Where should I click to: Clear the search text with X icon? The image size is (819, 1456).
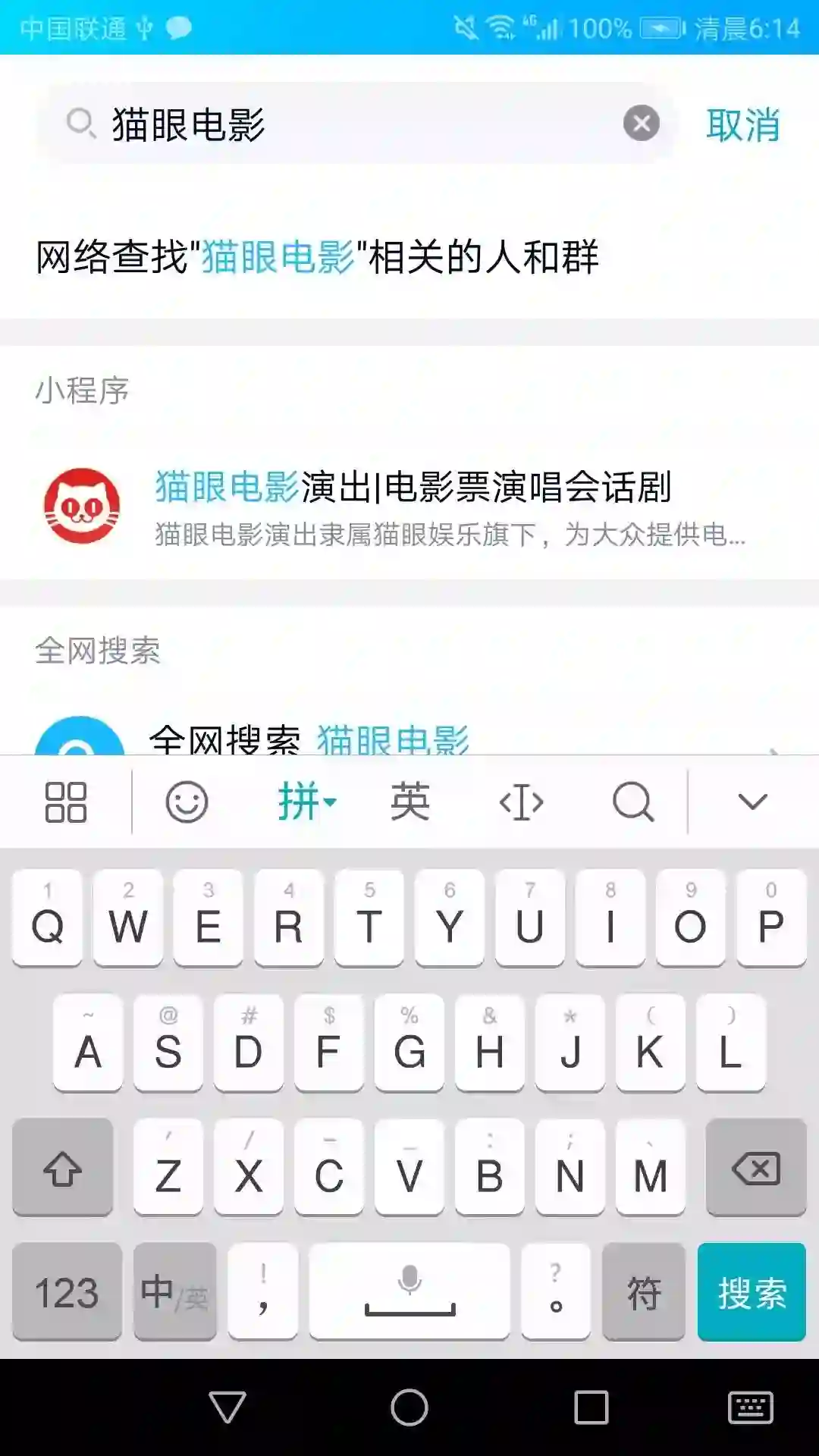tap(641, 124)
